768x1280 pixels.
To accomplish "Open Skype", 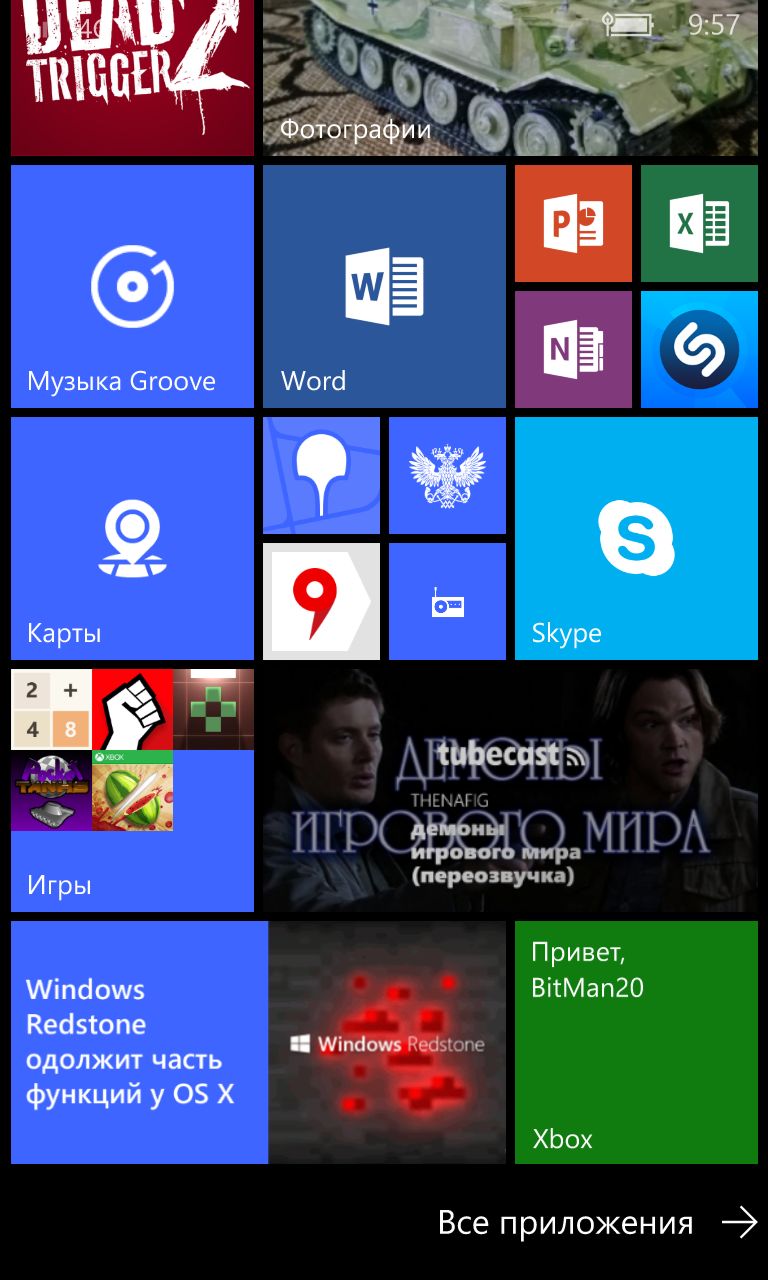I will (636, 538).
